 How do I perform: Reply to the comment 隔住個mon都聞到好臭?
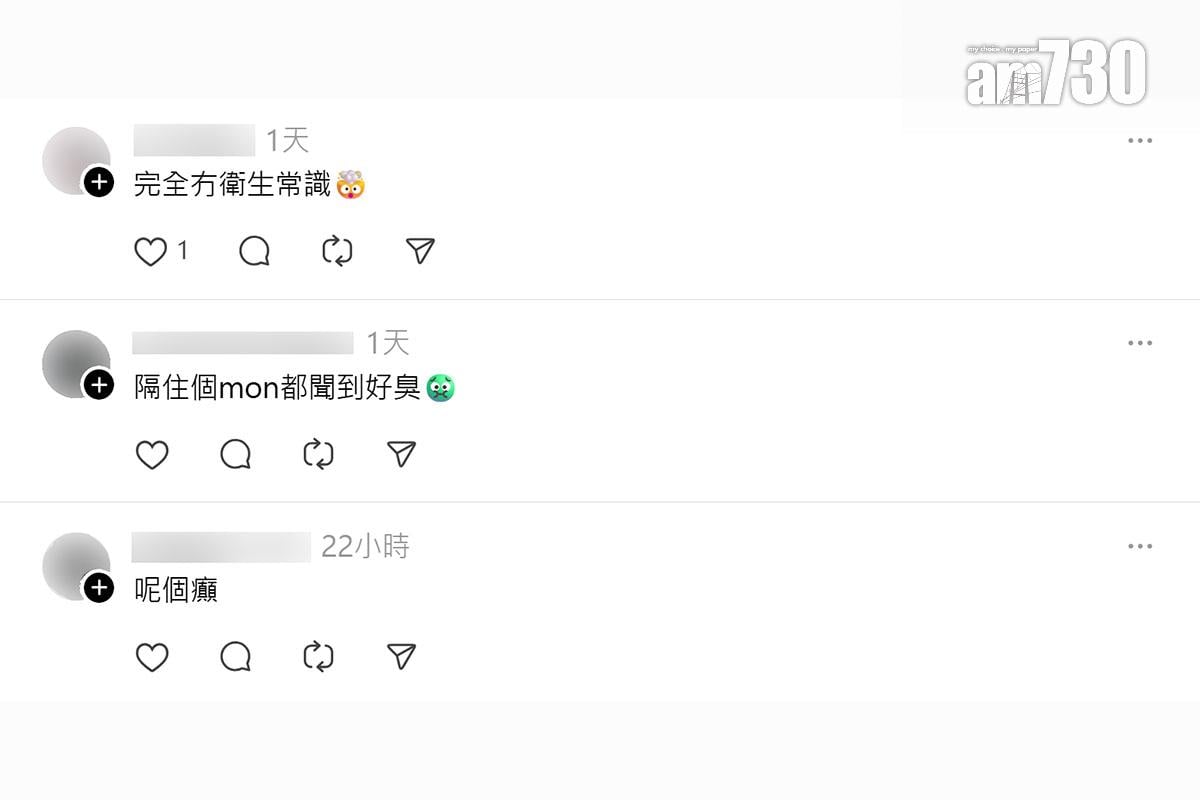click(235, 455)
